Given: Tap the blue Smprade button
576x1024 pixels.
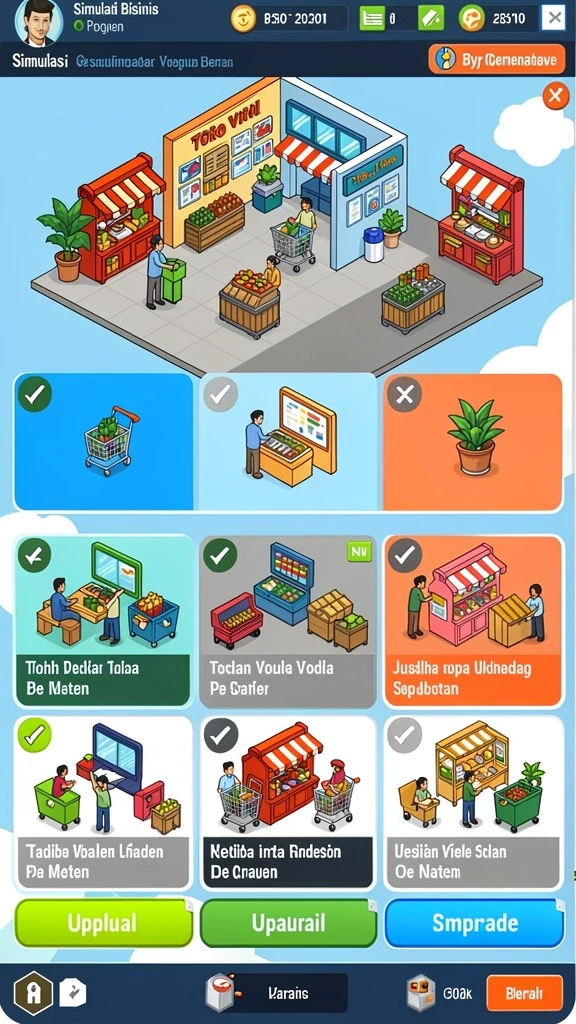Looking at the screenshot, I should 474,923.
